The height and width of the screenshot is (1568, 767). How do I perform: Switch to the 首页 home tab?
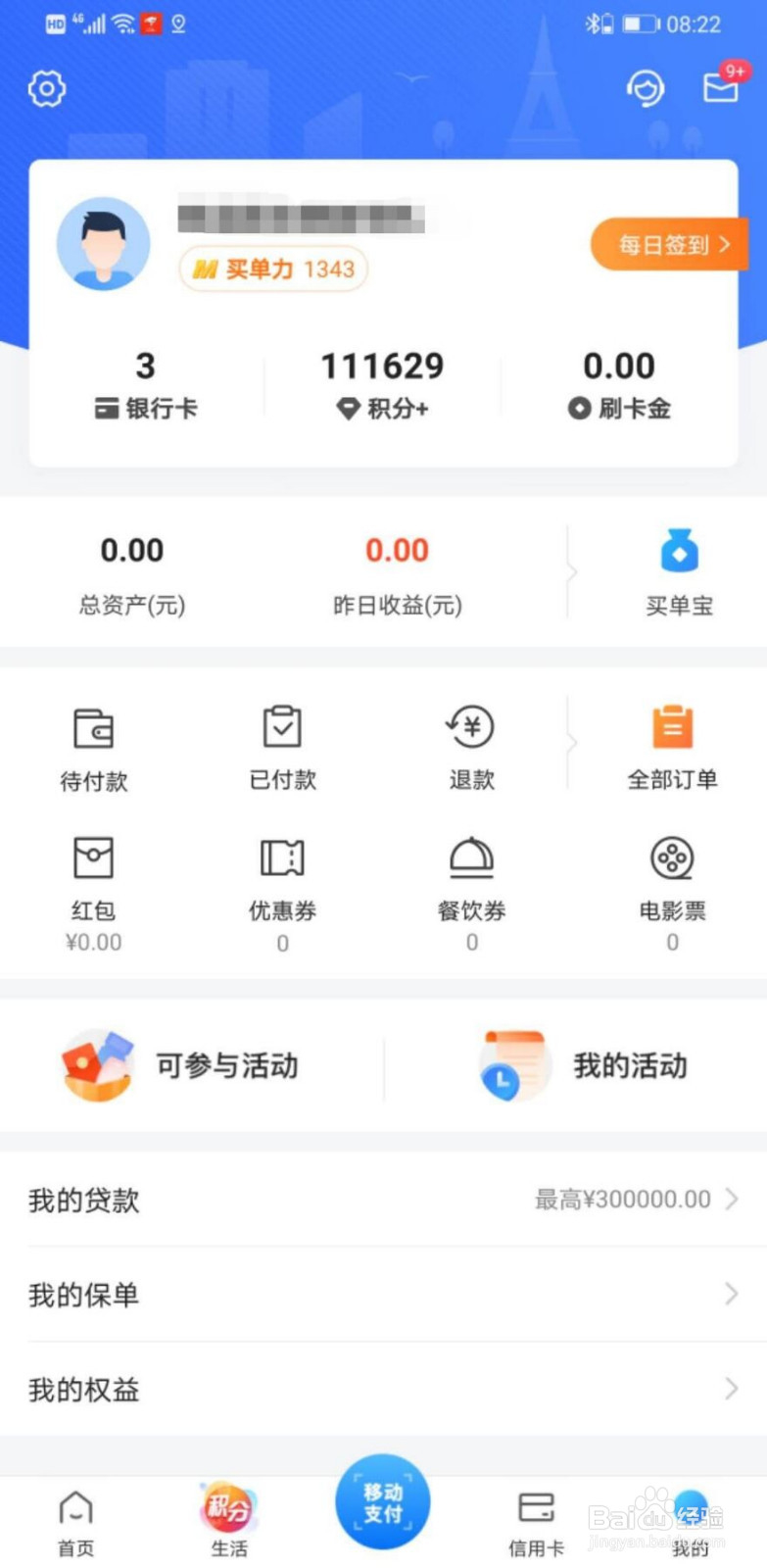pyautogui.click(x=75, y=1522)
